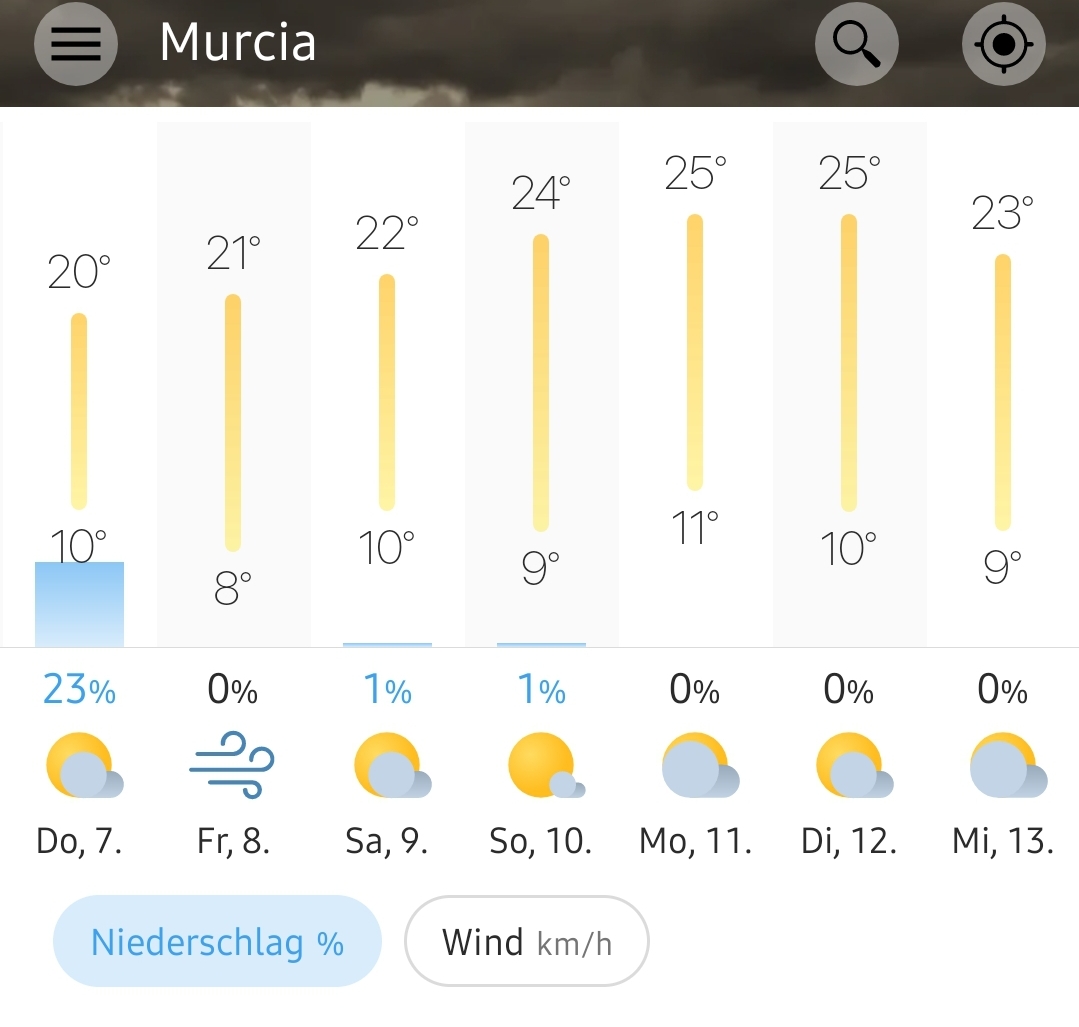Switch to Wind km/h view

[x=526, y=942]
